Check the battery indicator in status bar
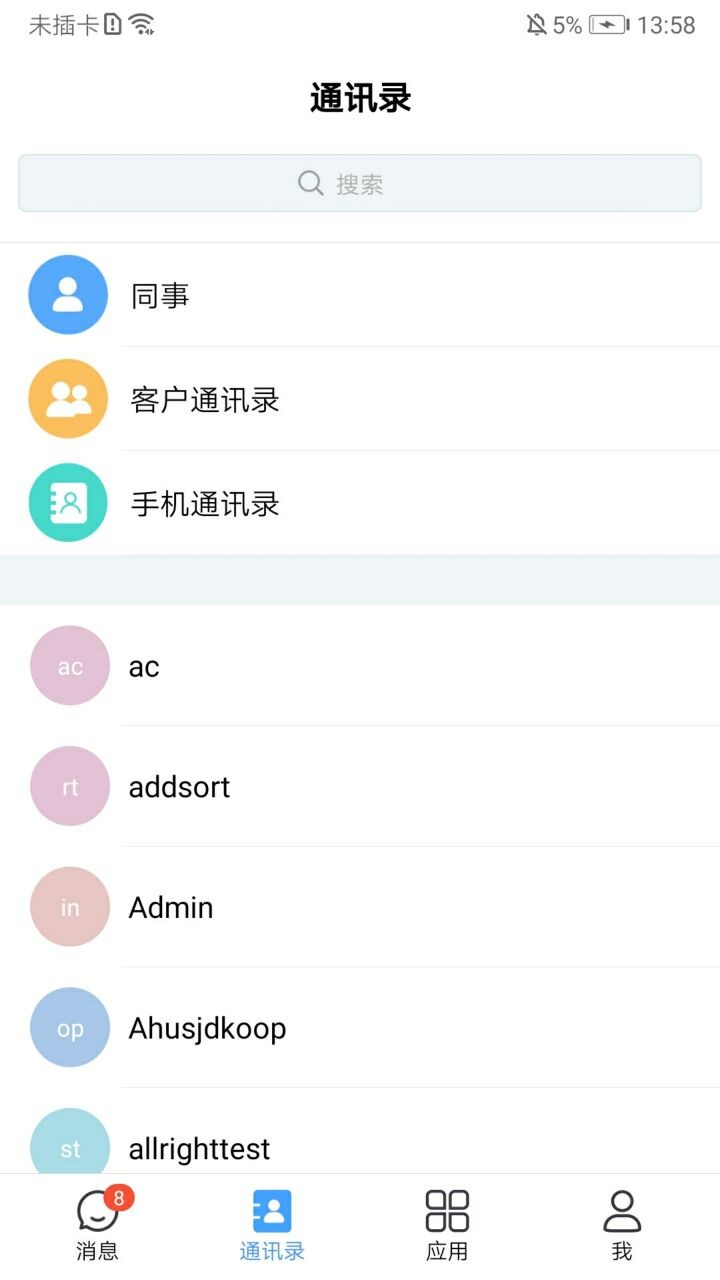Screen dimensions: 720x1280 (608, 25)
